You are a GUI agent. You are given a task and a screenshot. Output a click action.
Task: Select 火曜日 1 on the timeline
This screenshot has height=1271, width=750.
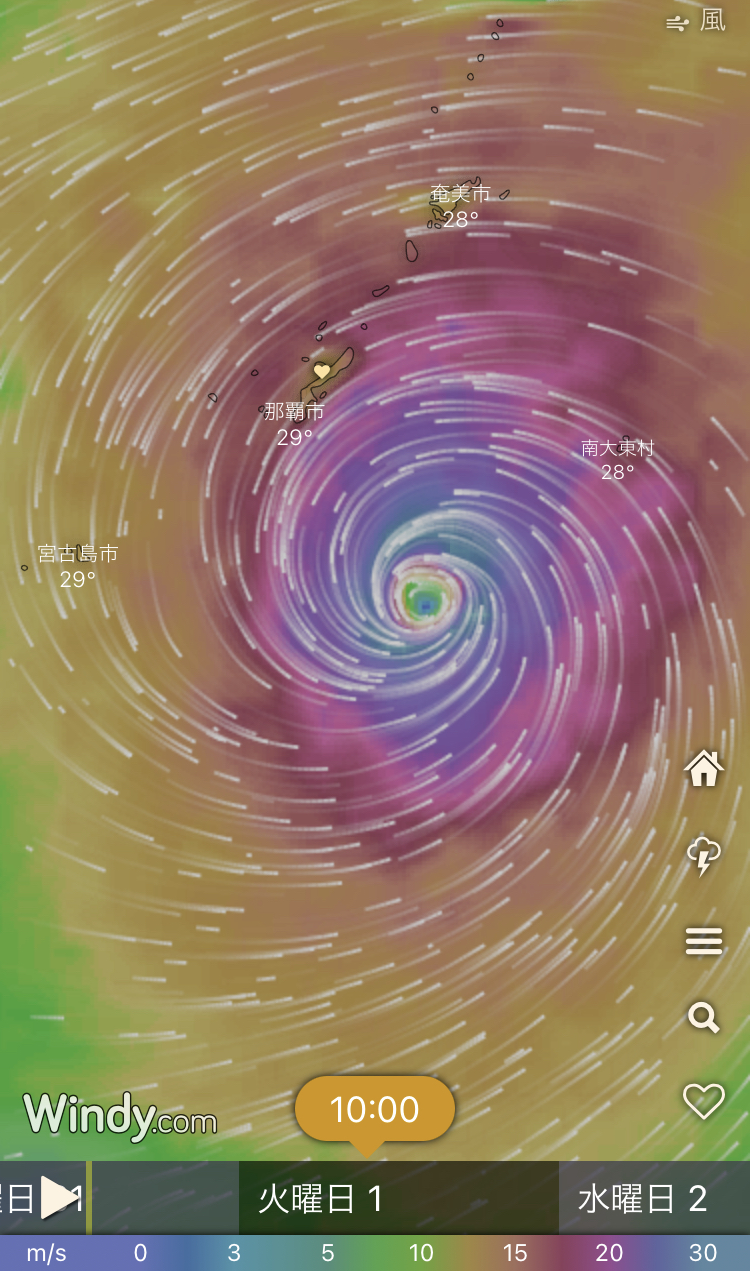click(320, 1198)
